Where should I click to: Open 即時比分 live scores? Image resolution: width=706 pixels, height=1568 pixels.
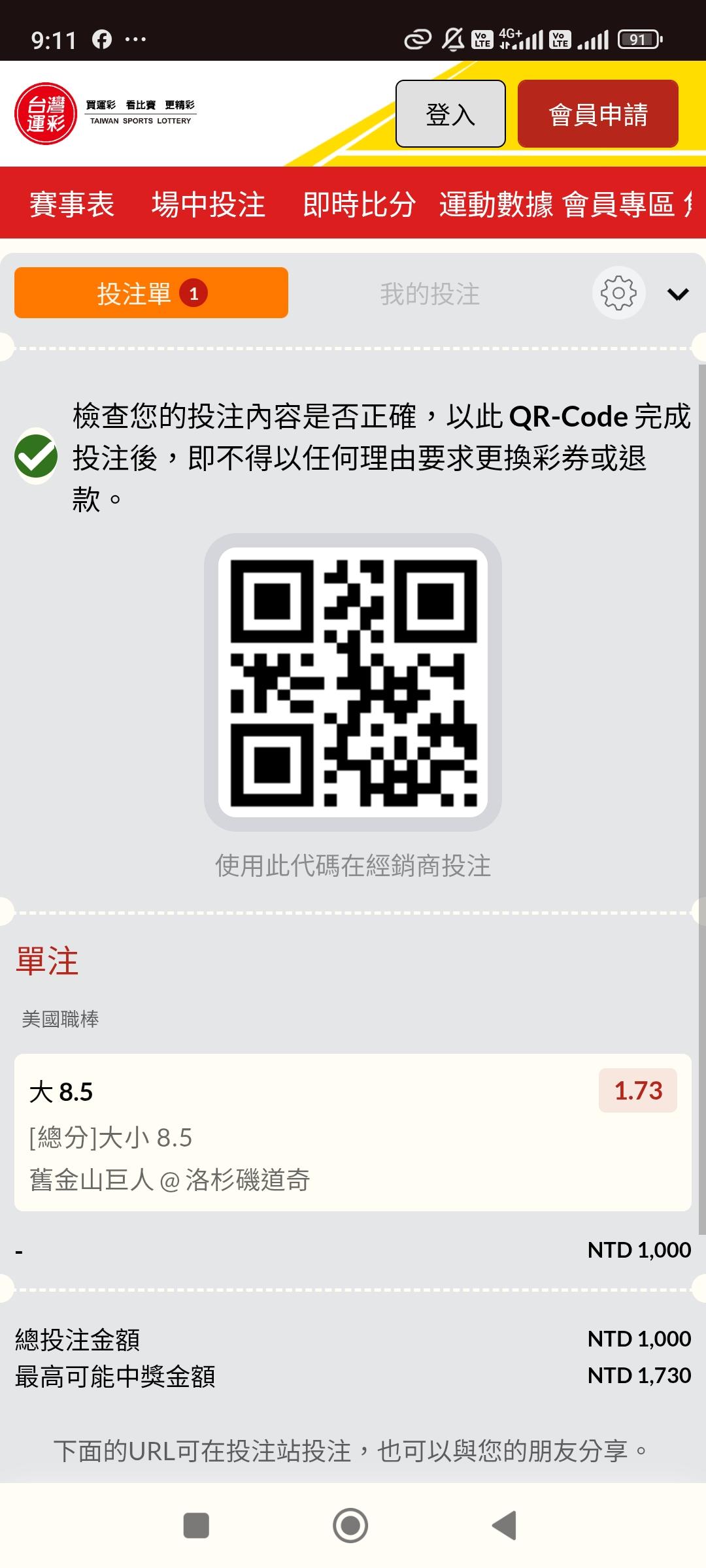coord(359,204)
